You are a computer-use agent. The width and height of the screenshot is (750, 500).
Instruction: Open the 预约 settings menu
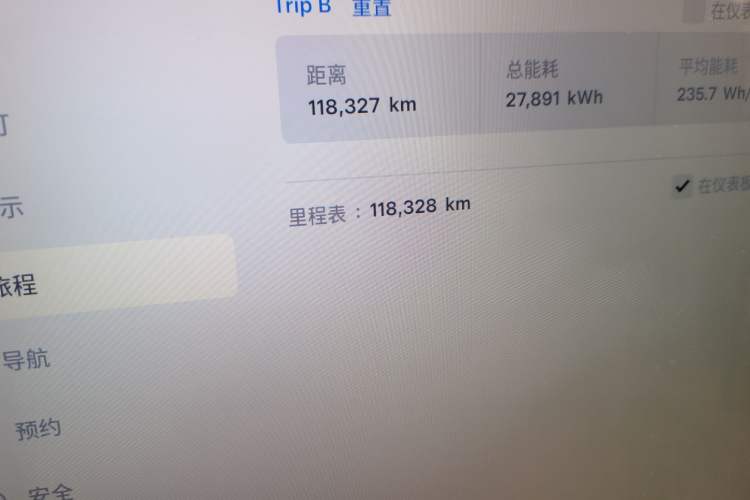point(38,430)
